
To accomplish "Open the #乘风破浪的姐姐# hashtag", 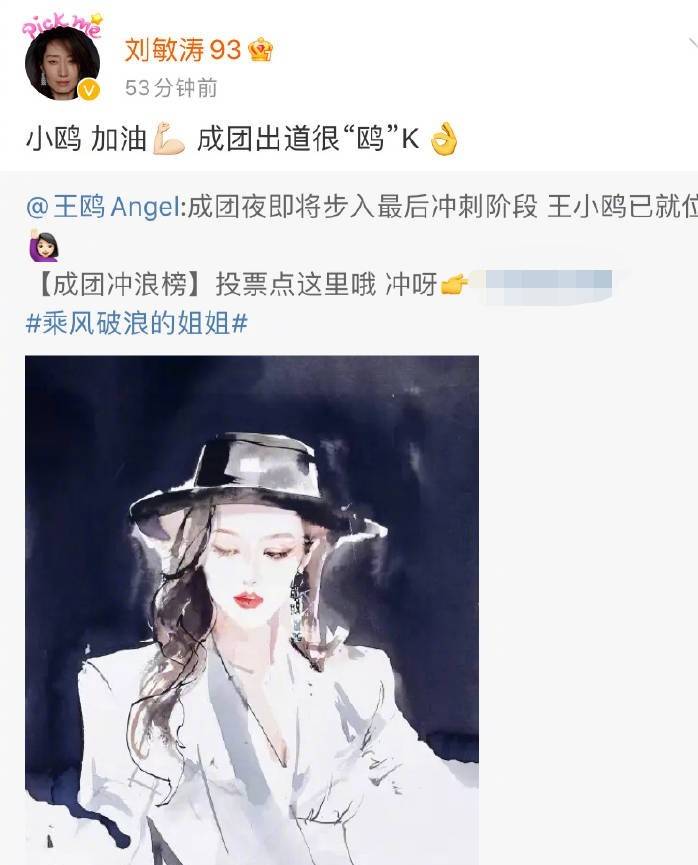I will click(137, 323).
